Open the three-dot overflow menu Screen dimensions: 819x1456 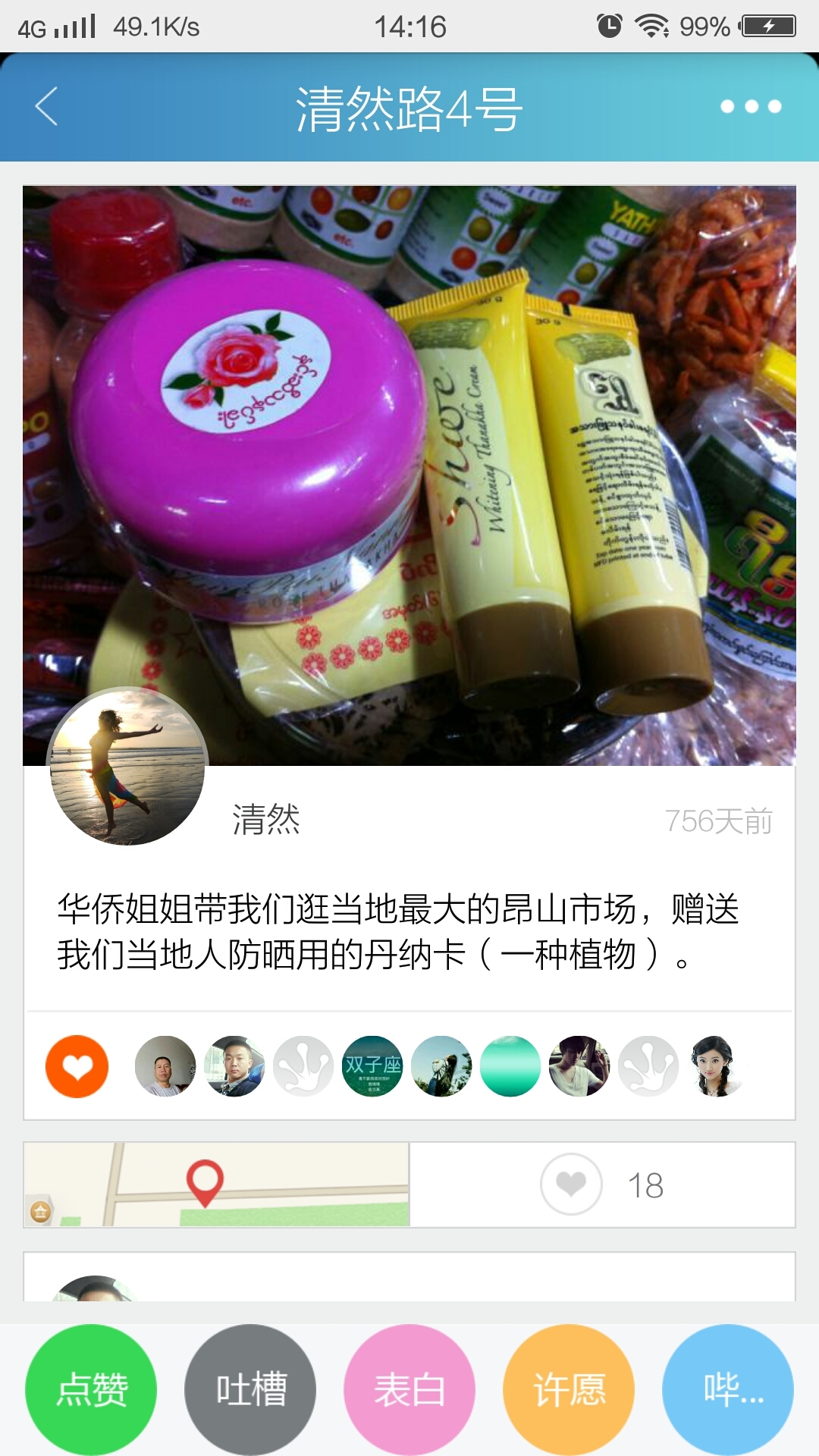750,106
